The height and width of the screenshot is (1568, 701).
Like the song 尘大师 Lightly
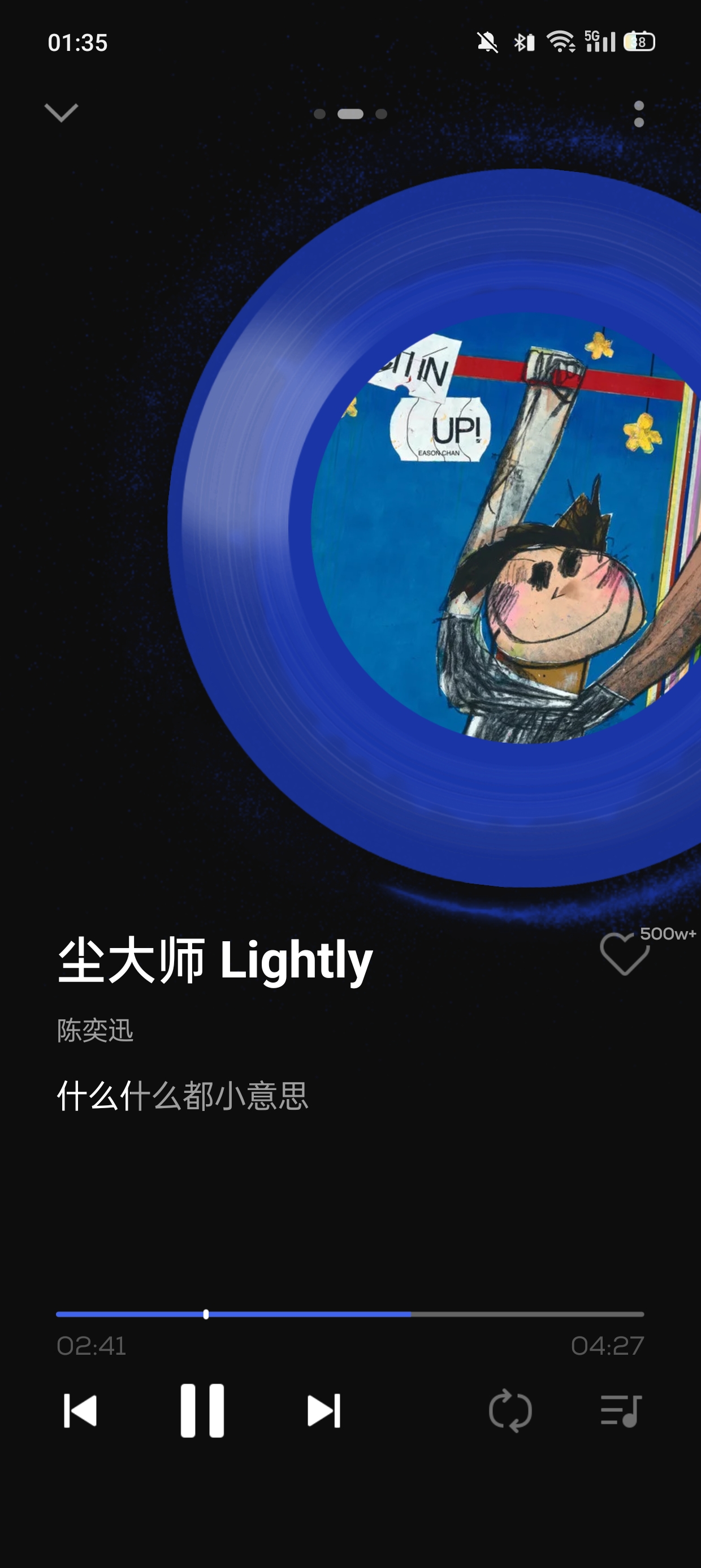(x=624, y=954)
